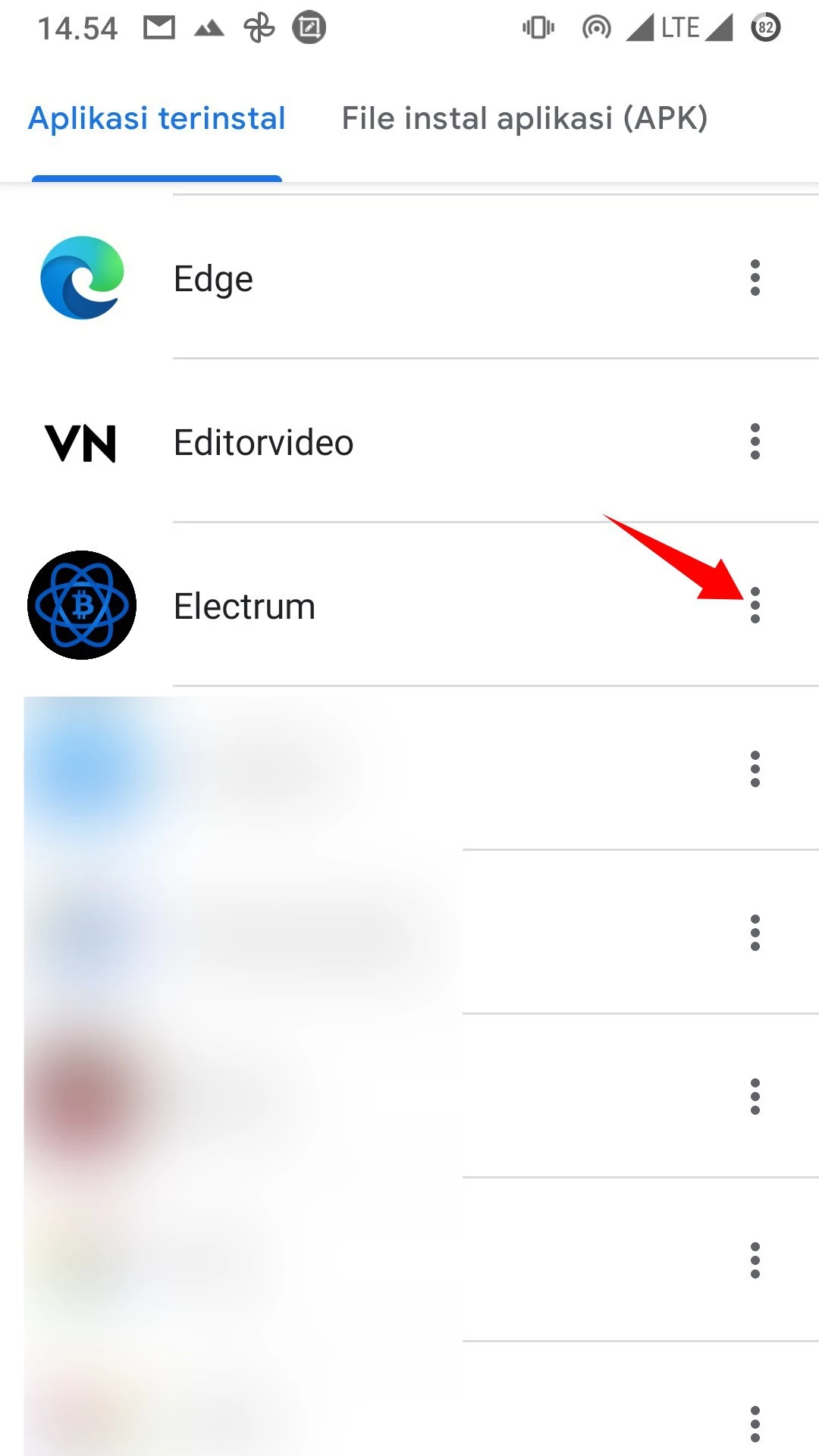Tap the battery indicator showing 82
The image size is (819, 1456).
pos(765,27)
